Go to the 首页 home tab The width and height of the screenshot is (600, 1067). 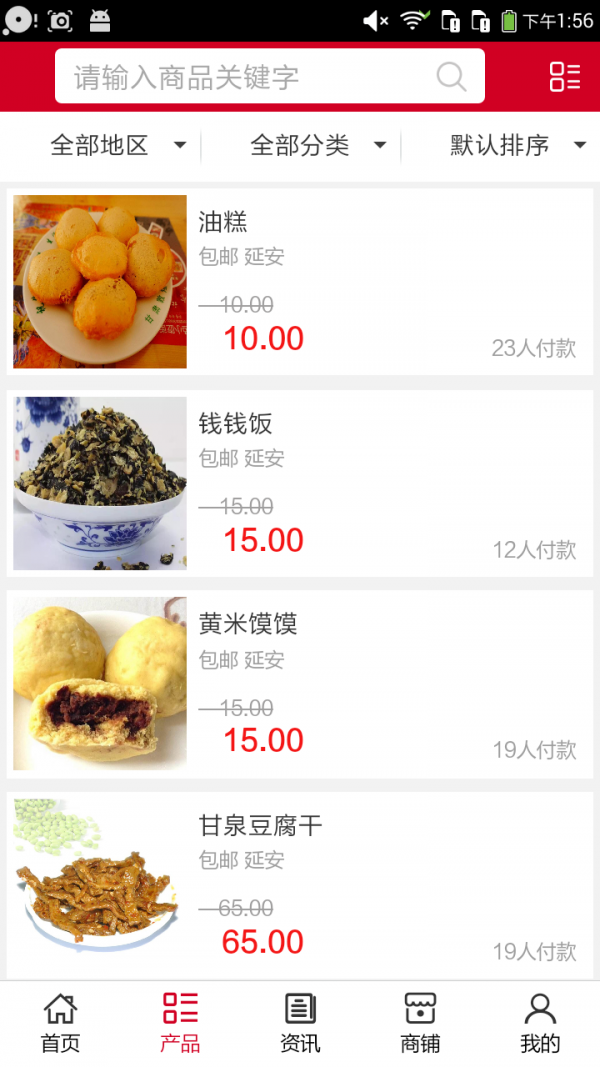[60, 1023]
